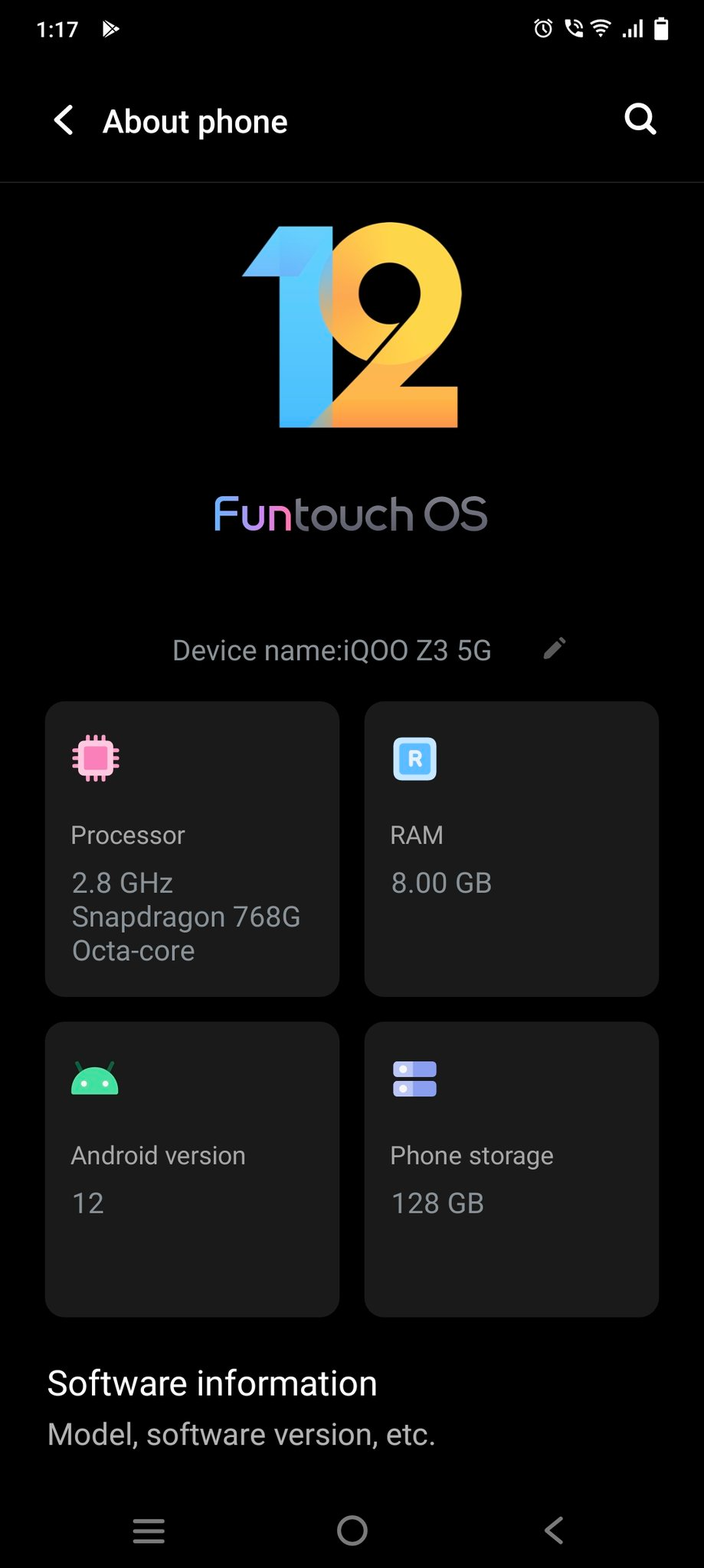The width and height of the screenshot is (704, 1568).
Task: Open the search icon
Action: (x=640, y=119)
